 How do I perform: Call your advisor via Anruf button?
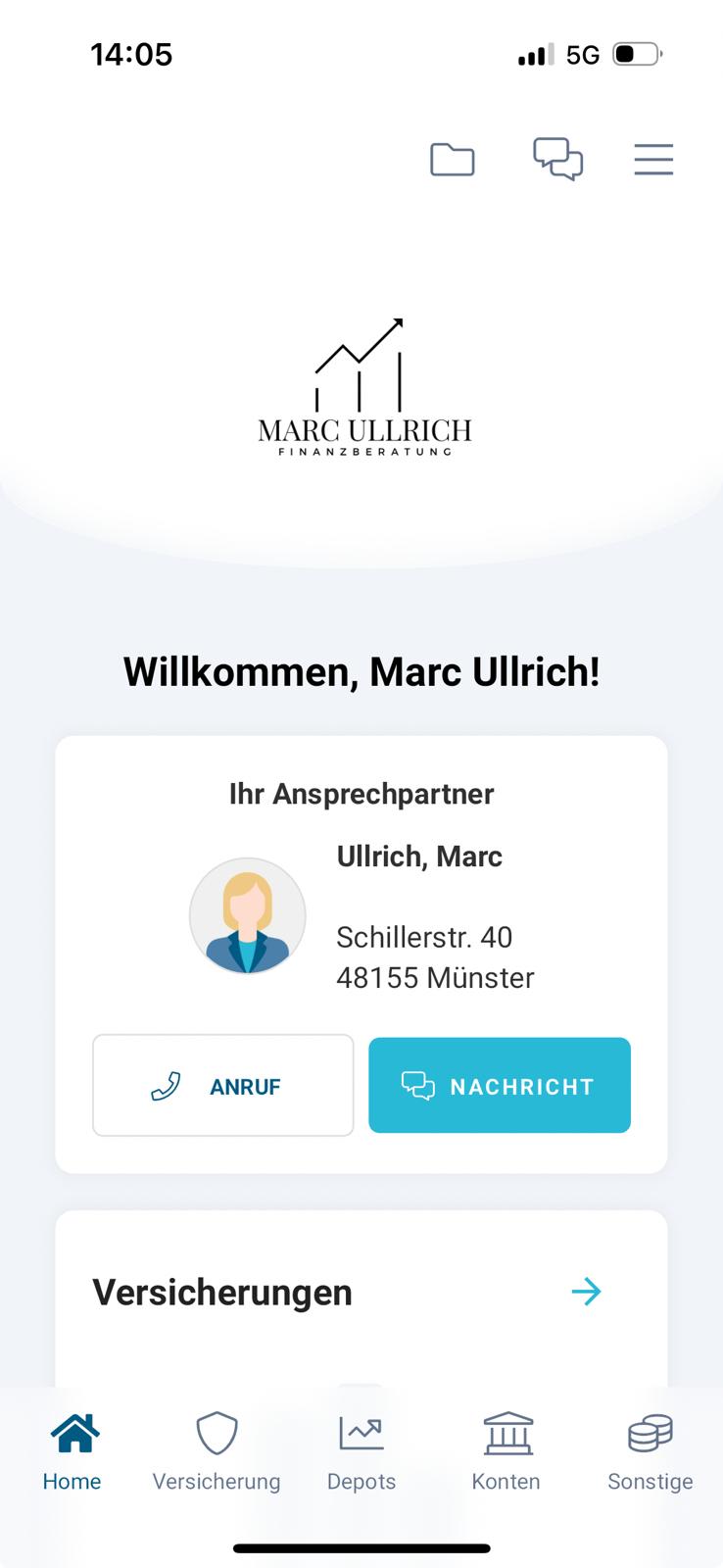click(x=223, y=1086)
